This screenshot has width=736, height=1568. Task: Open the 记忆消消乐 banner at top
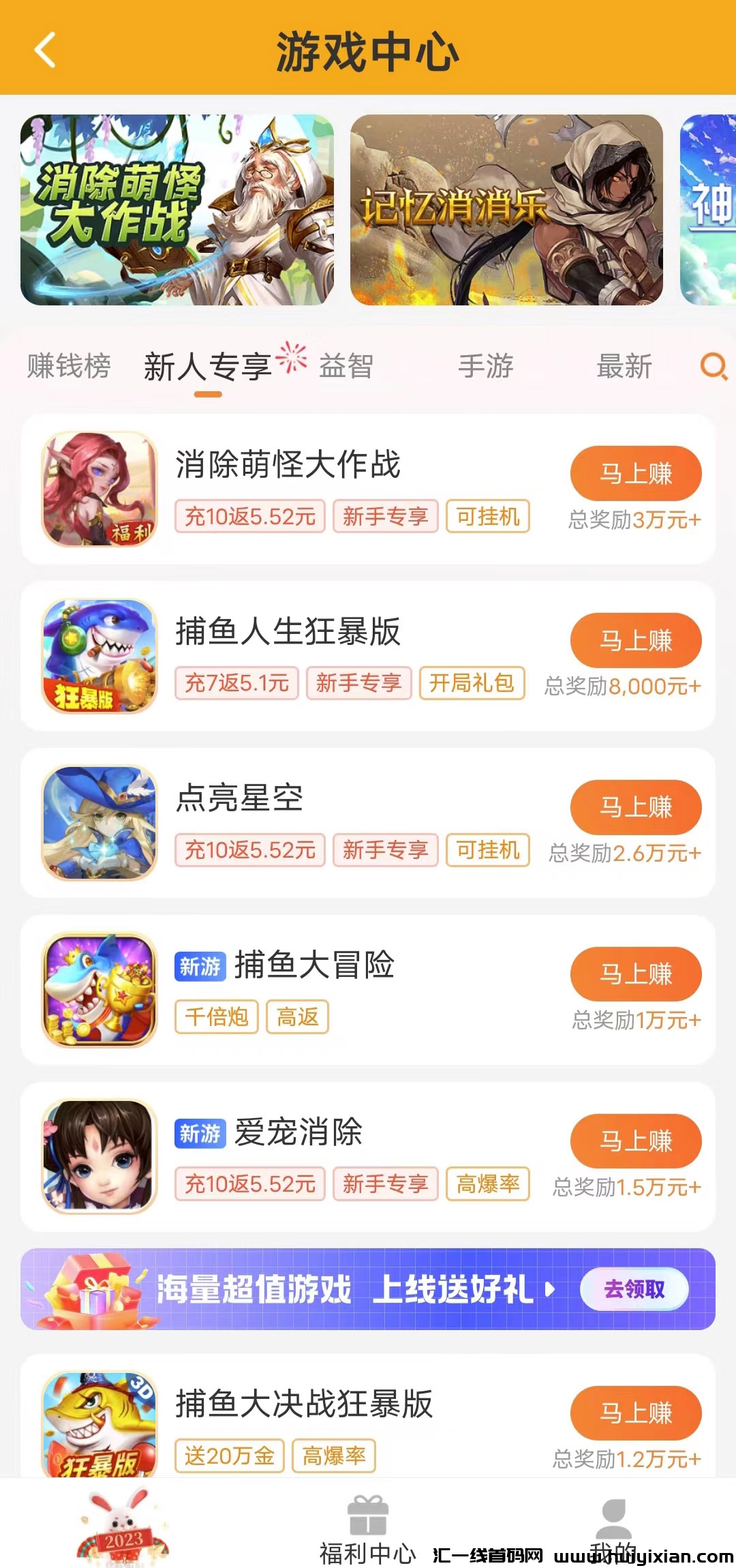click(x=508, y=208)
